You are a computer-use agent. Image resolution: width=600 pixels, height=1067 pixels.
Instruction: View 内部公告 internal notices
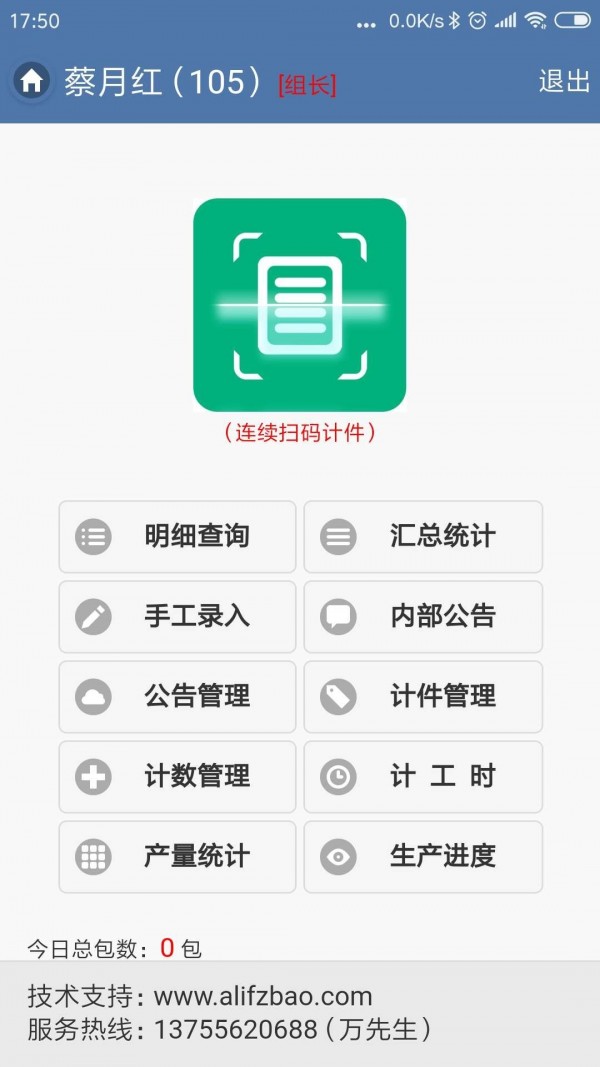(423, 617)
